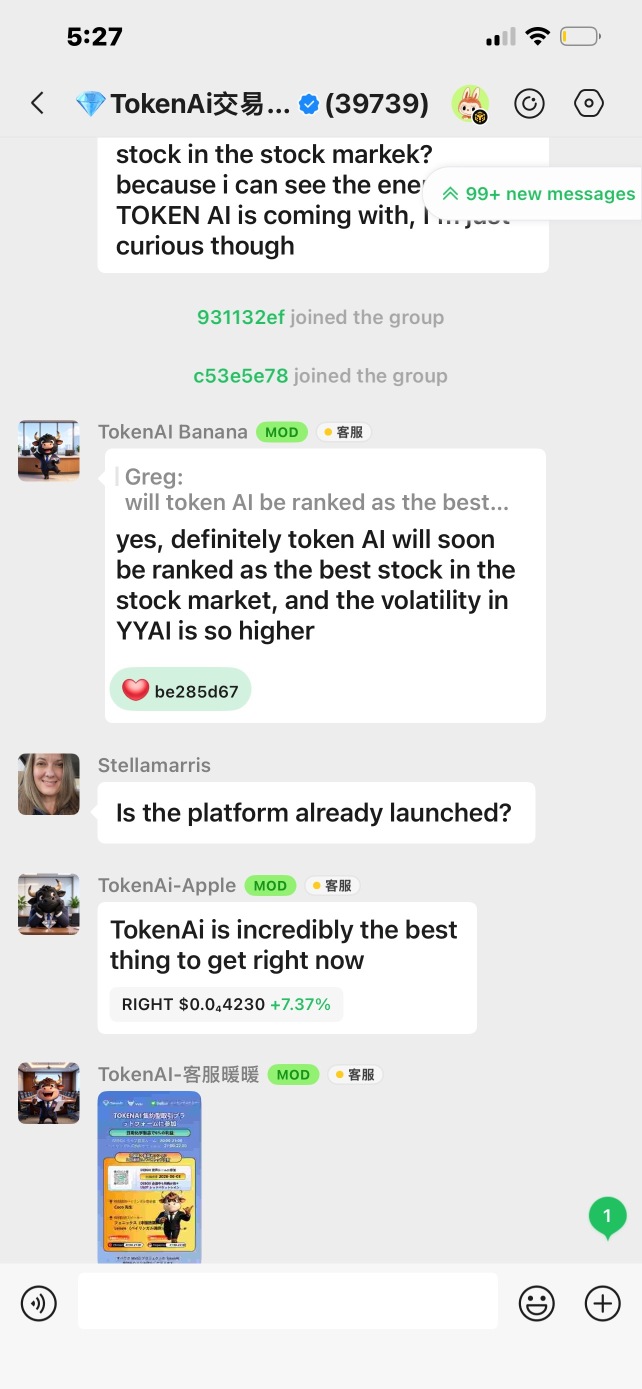642x1389 pixels.
Task: Open the RIGHT token price chip
Action: tap(226, 1004)
